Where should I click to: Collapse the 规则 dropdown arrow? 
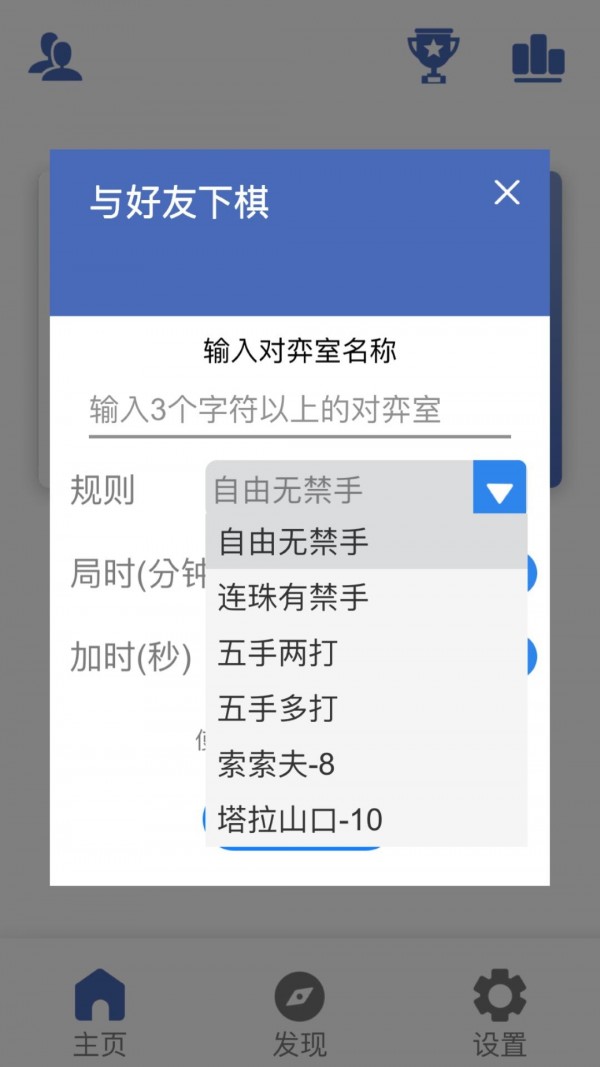tap(499, 489)
